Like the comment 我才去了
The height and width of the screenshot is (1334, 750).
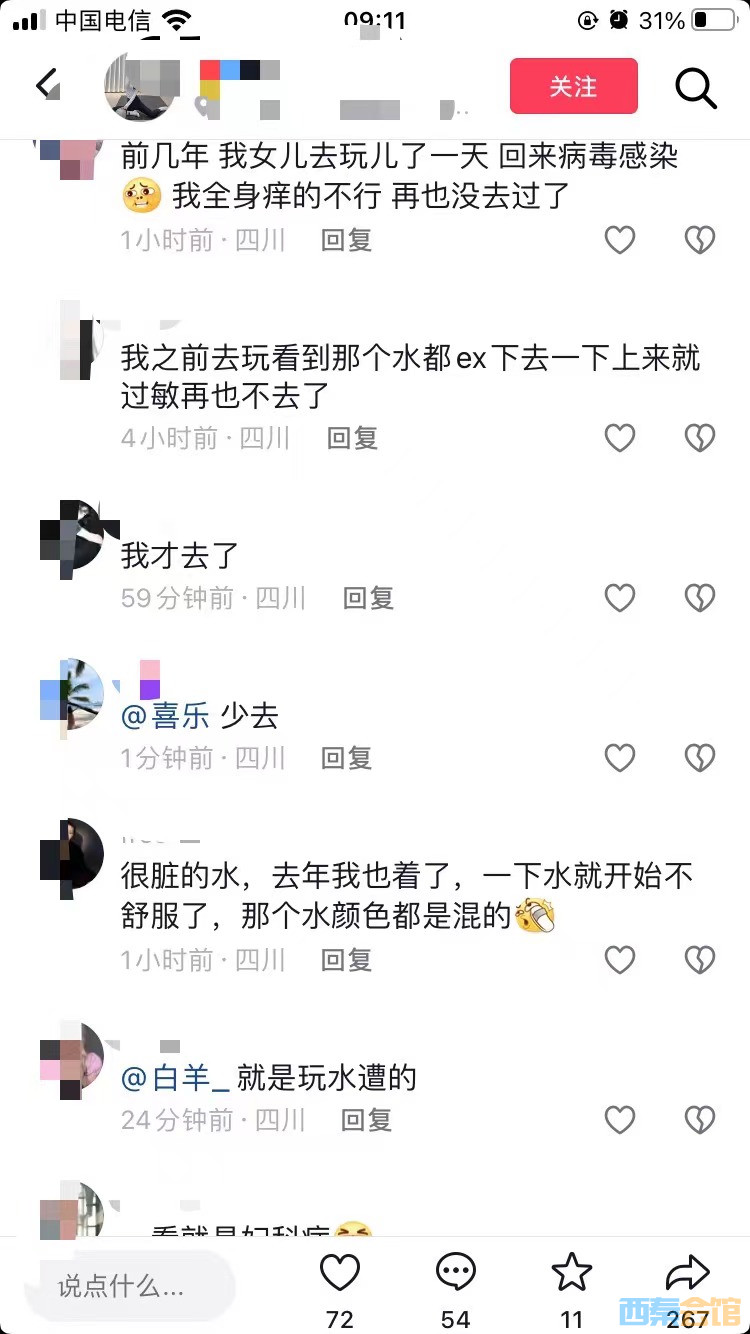pyautogui.click(x=620, y=598)
